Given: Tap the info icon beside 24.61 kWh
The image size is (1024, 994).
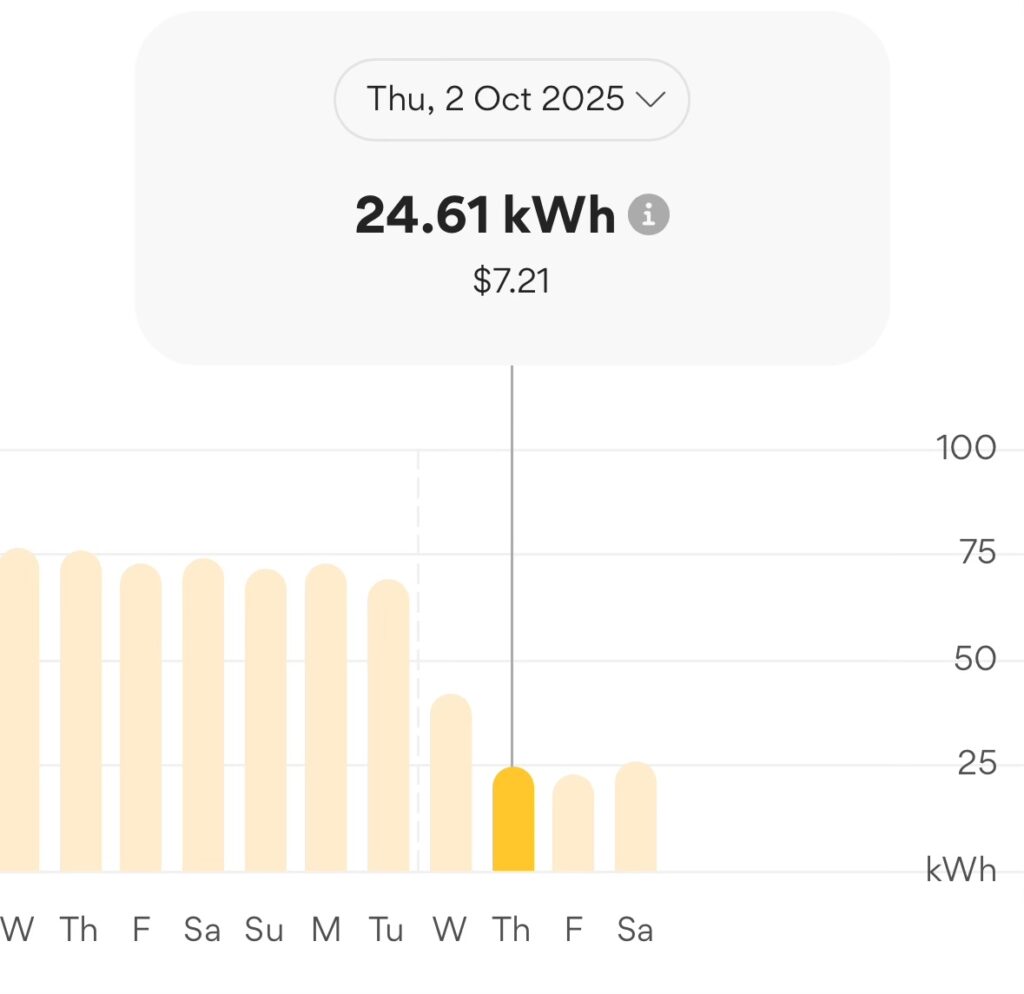Looking at the screenshot, I should click(x=648, y=214).
